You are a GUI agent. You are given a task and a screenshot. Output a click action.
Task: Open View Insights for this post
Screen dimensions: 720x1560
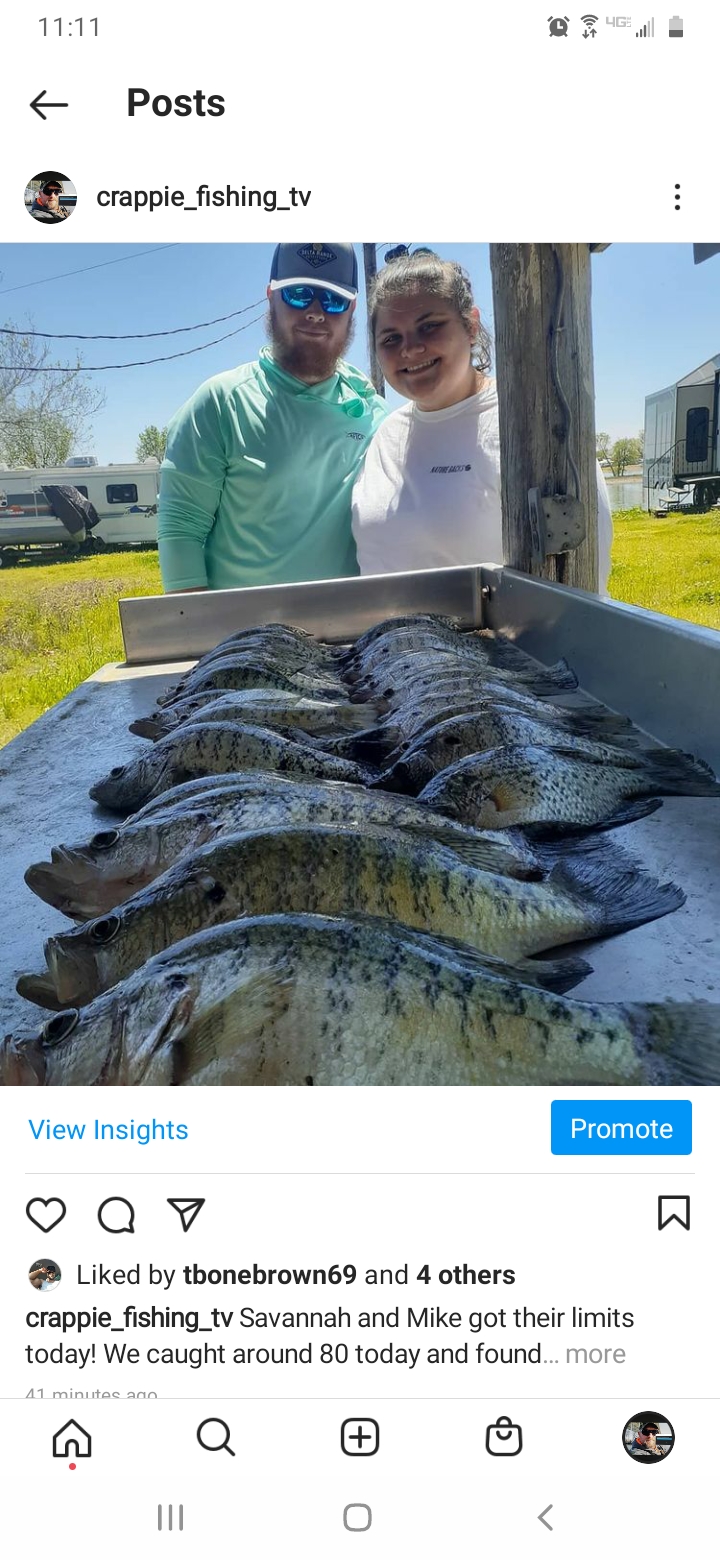108,1129
